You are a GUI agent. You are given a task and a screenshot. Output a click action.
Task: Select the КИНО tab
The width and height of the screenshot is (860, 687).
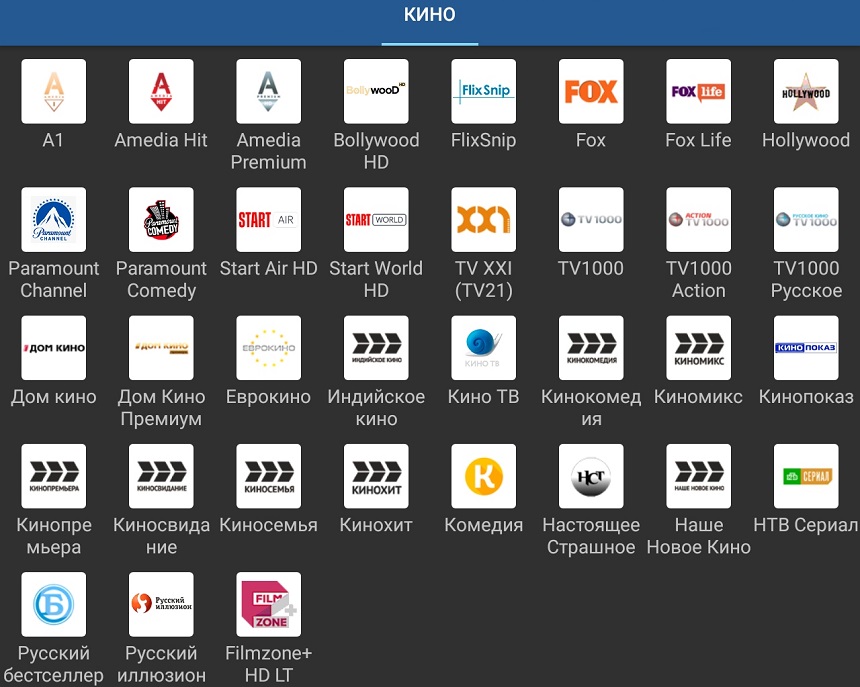pyautogui.click(x=429, y=15)
